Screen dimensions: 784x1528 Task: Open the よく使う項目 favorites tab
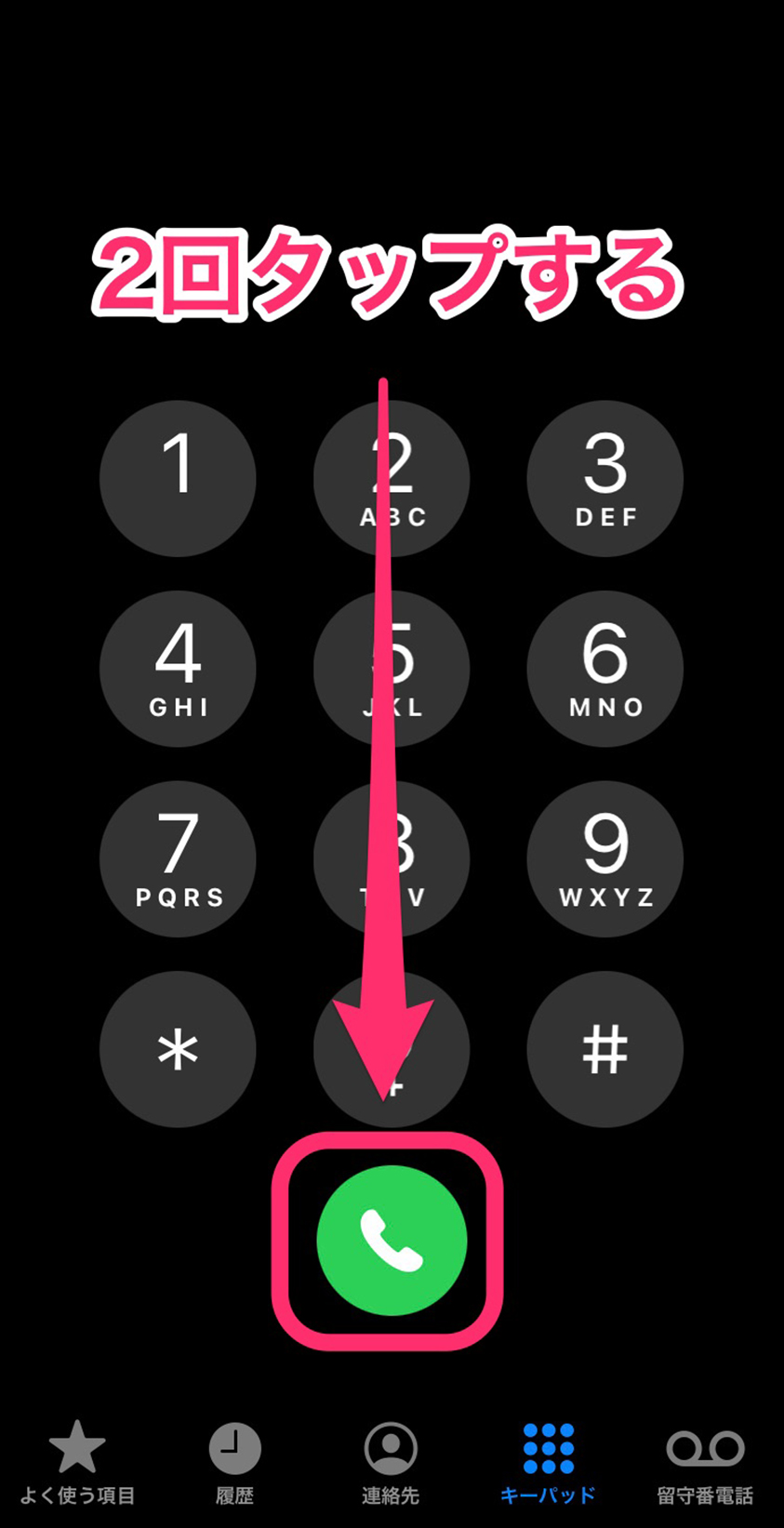click(x=77, y=1462)
